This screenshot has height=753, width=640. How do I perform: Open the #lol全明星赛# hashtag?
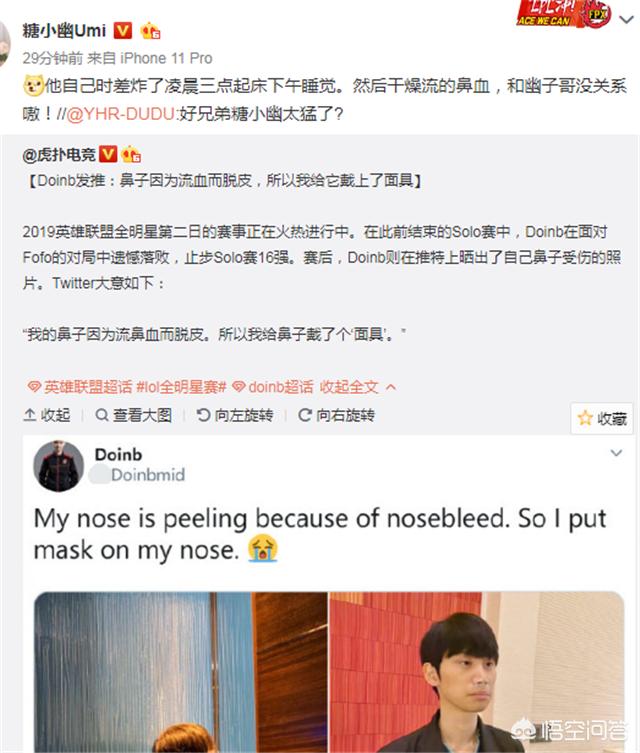tap(181, 386)
